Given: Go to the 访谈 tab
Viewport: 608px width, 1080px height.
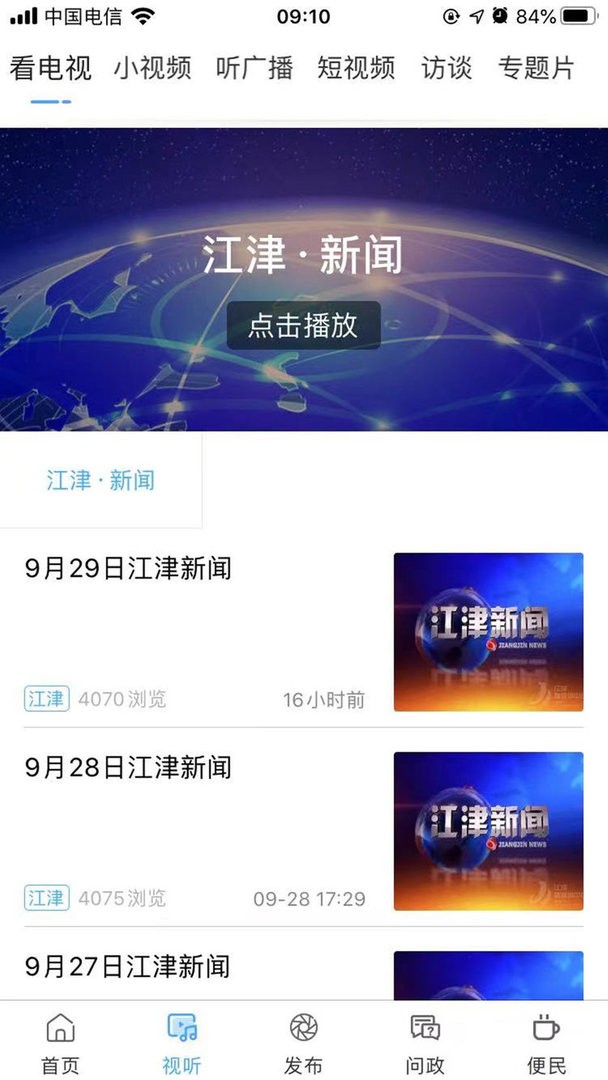Looking at the screenshot, I should [446, 68].
